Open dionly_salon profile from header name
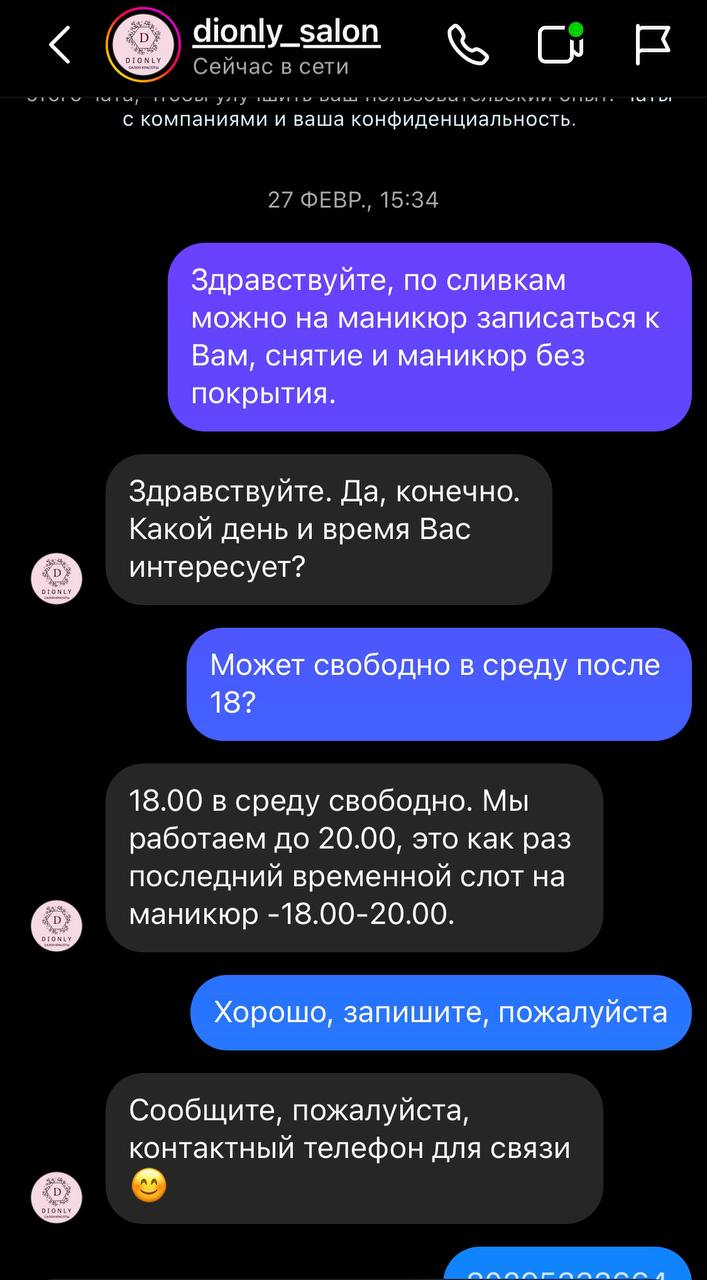The image size is (707, 1280). [285, 33]
